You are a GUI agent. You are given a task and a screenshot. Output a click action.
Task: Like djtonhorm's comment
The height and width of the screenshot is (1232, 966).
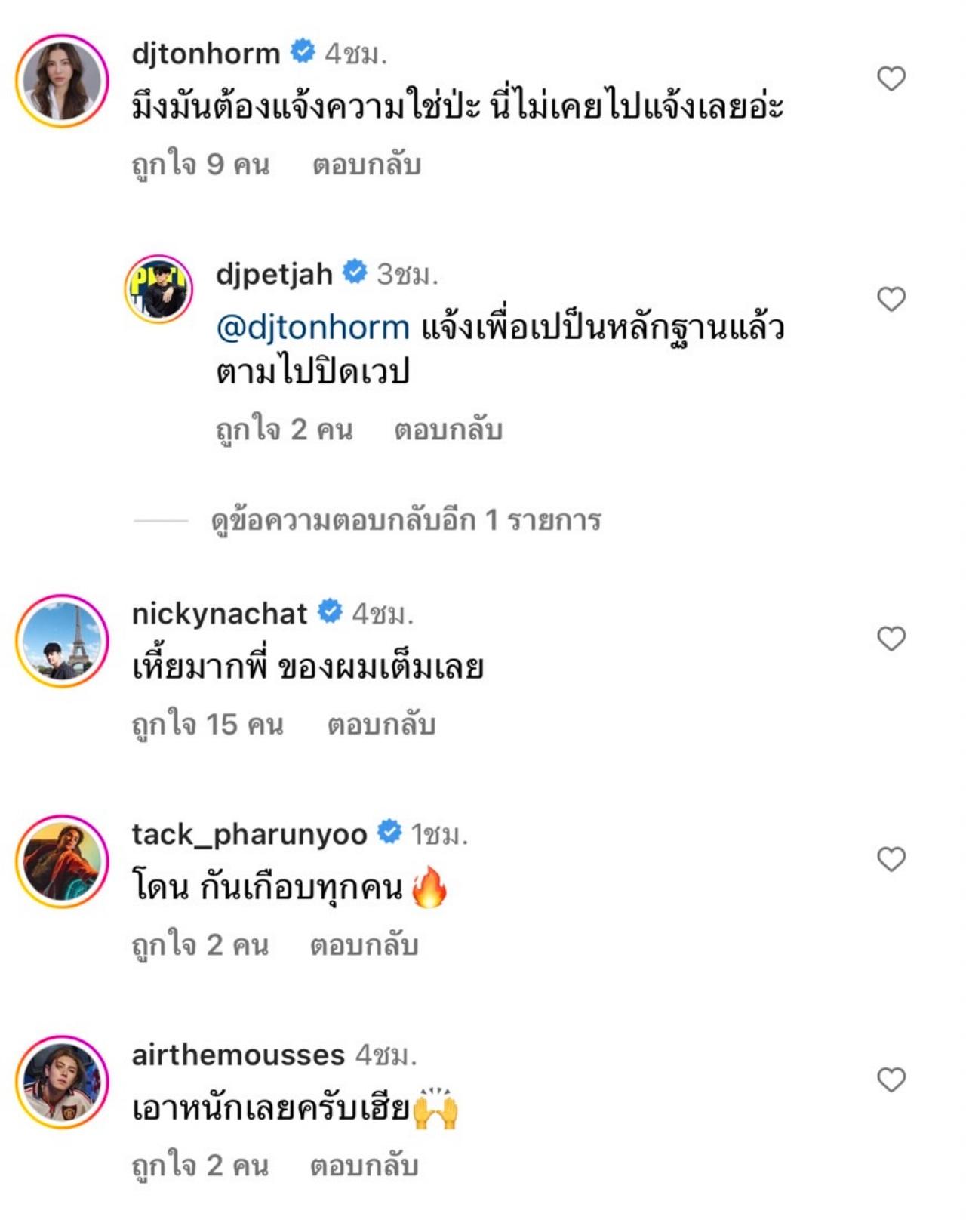[891, 79]
